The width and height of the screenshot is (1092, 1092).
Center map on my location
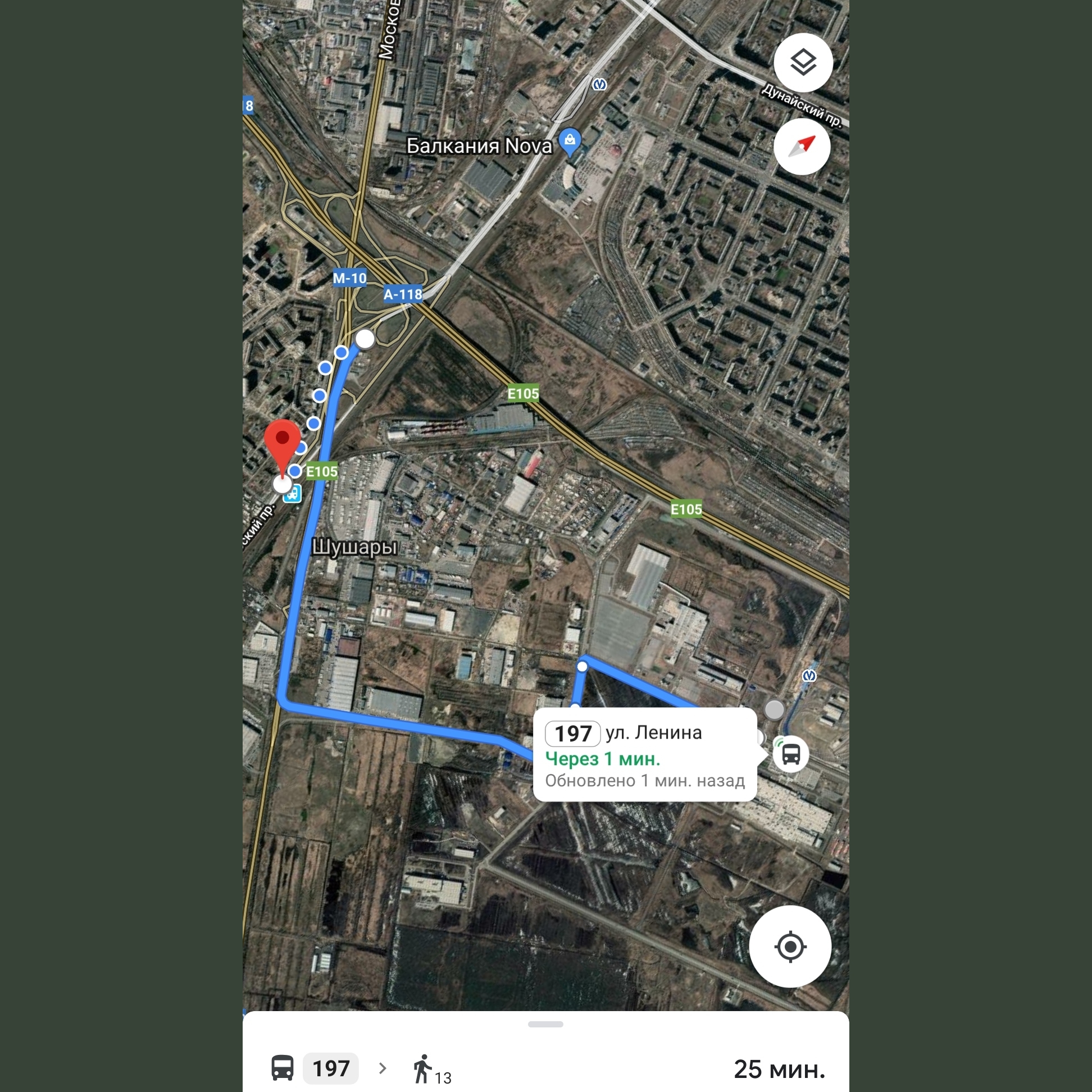[790, 947]
